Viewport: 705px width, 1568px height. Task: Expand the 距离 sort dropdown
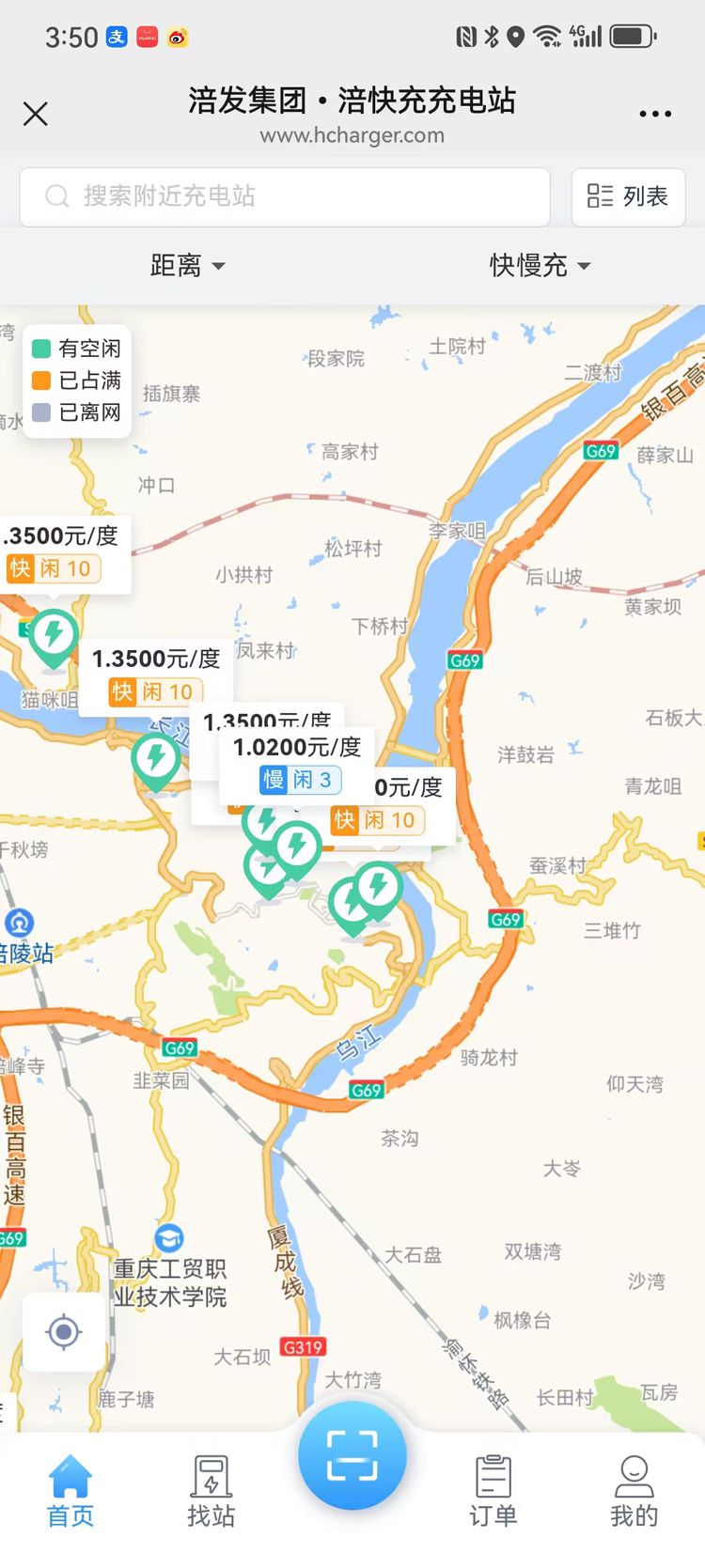click(x=187, y=266)
